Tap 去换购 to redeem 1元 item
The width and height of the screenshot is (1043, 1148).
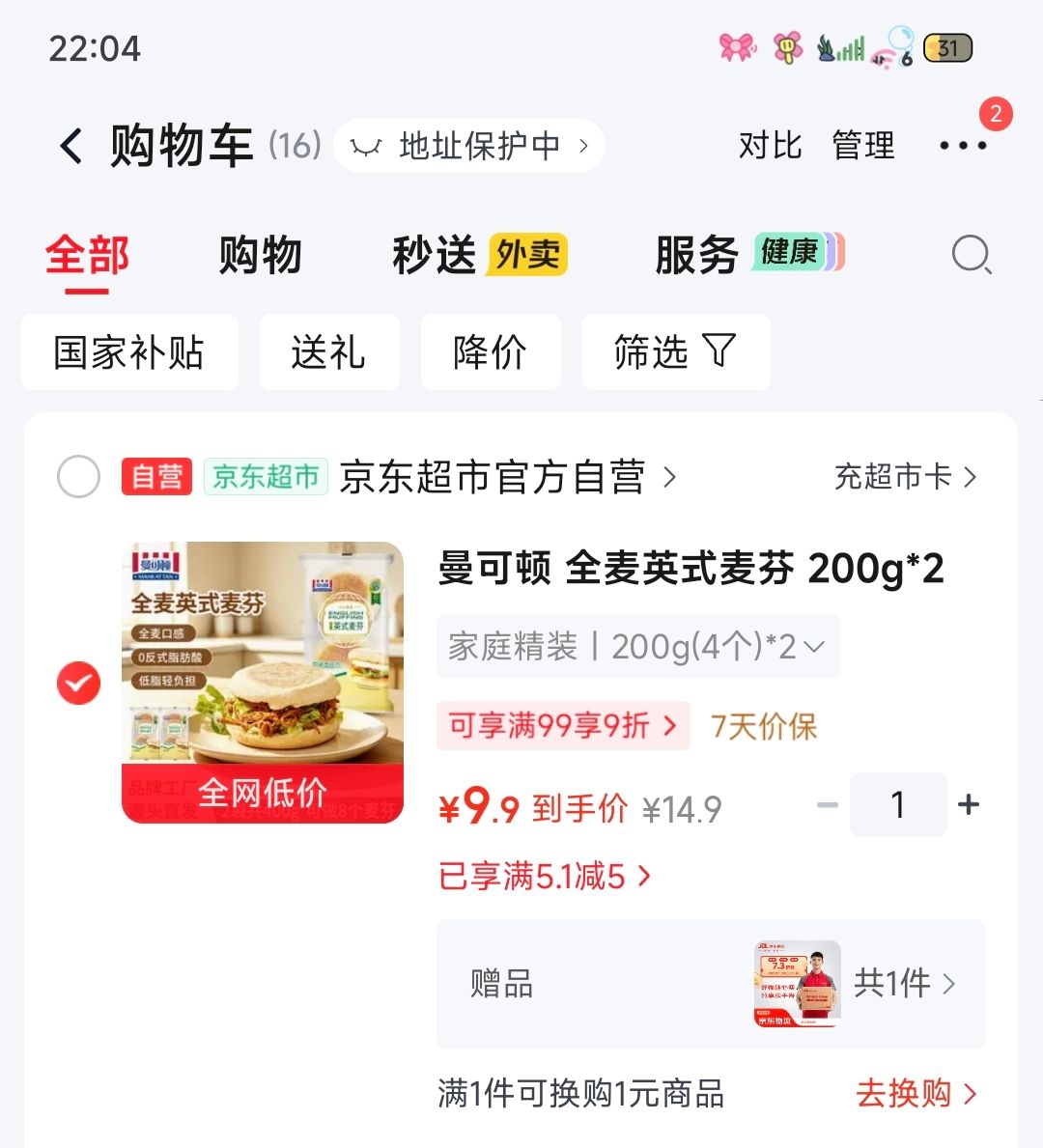pos(916,1093)
